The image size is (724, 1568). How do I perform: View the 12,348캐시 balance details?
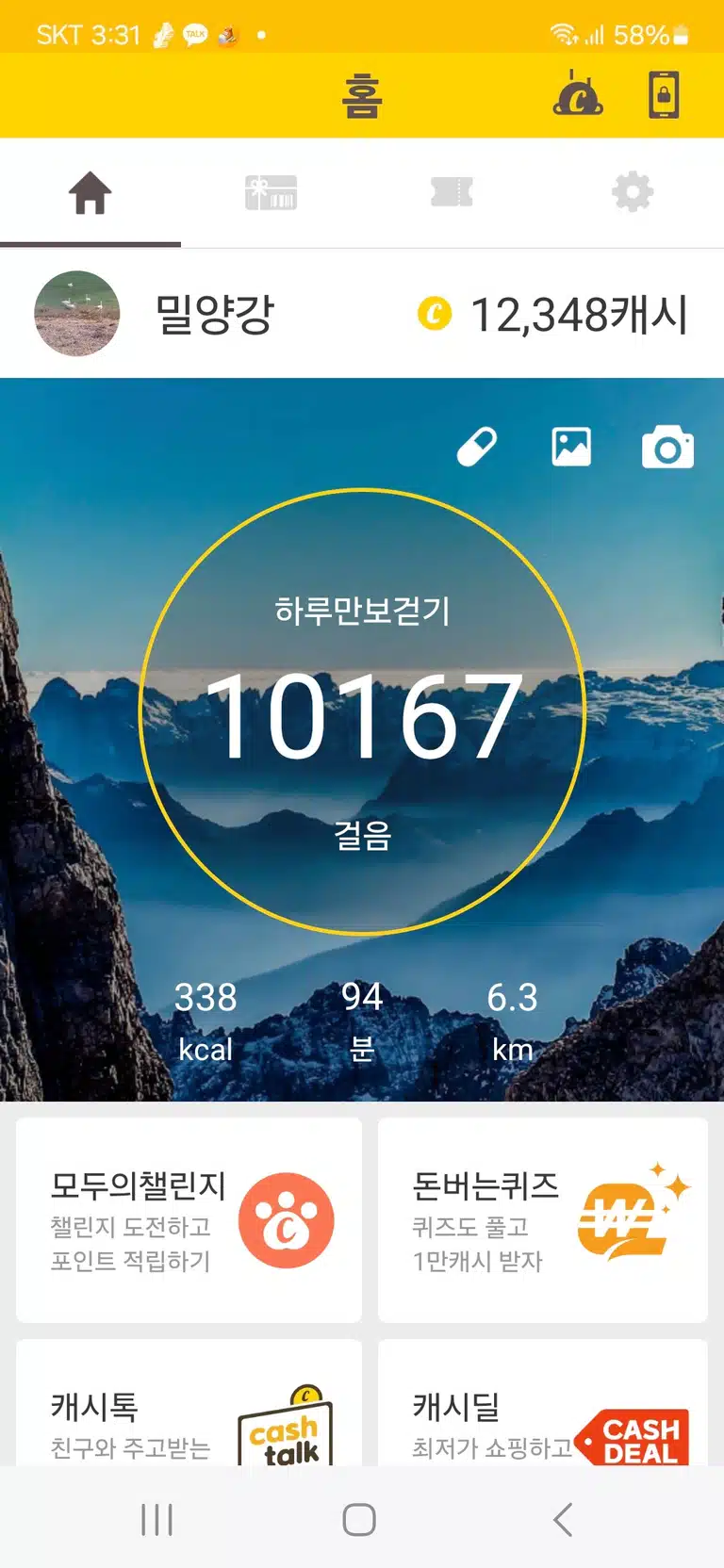coord(552,314)
